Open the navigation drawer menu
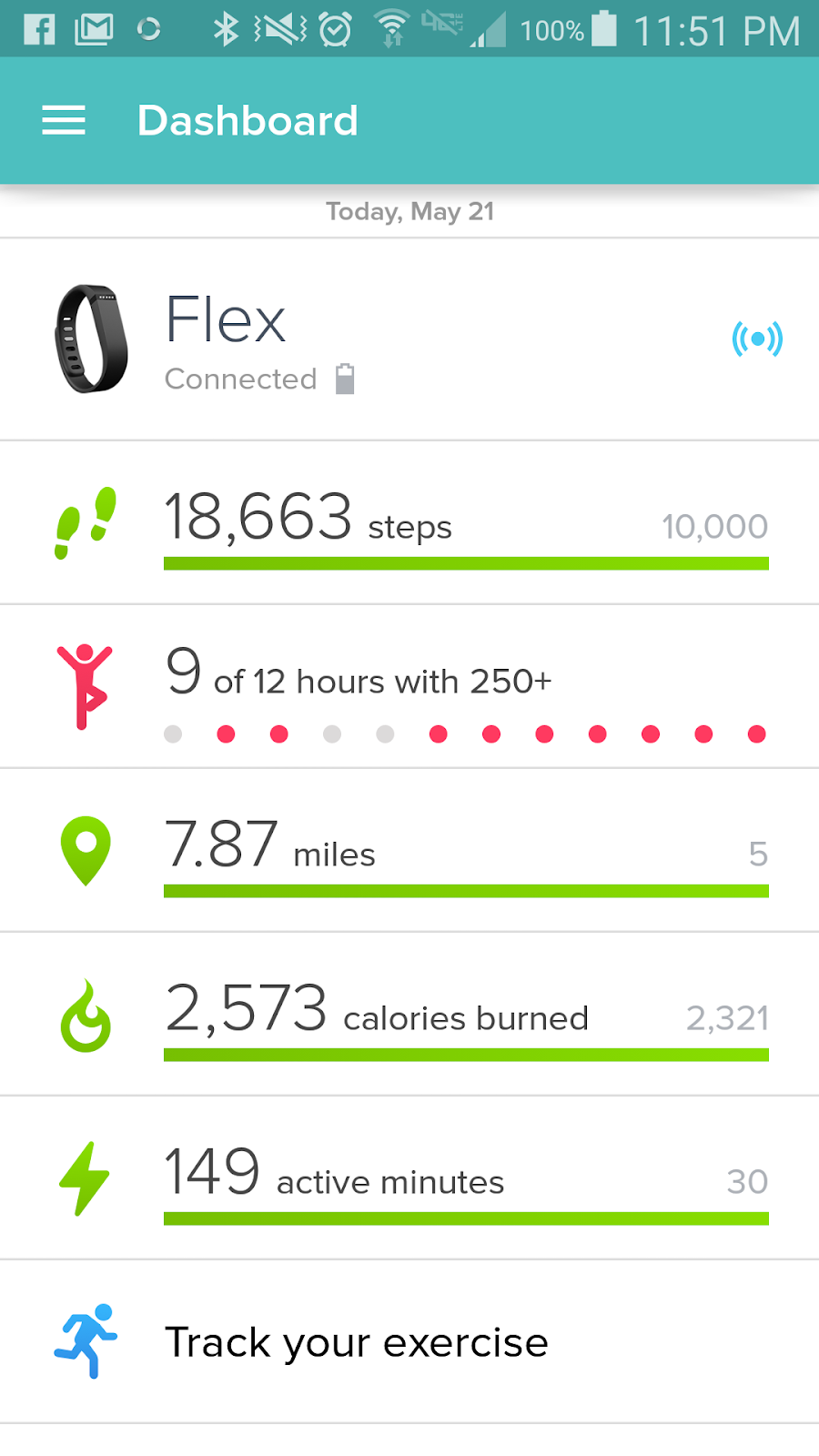The image size is (819, 1456). click(x=64, y=120)
